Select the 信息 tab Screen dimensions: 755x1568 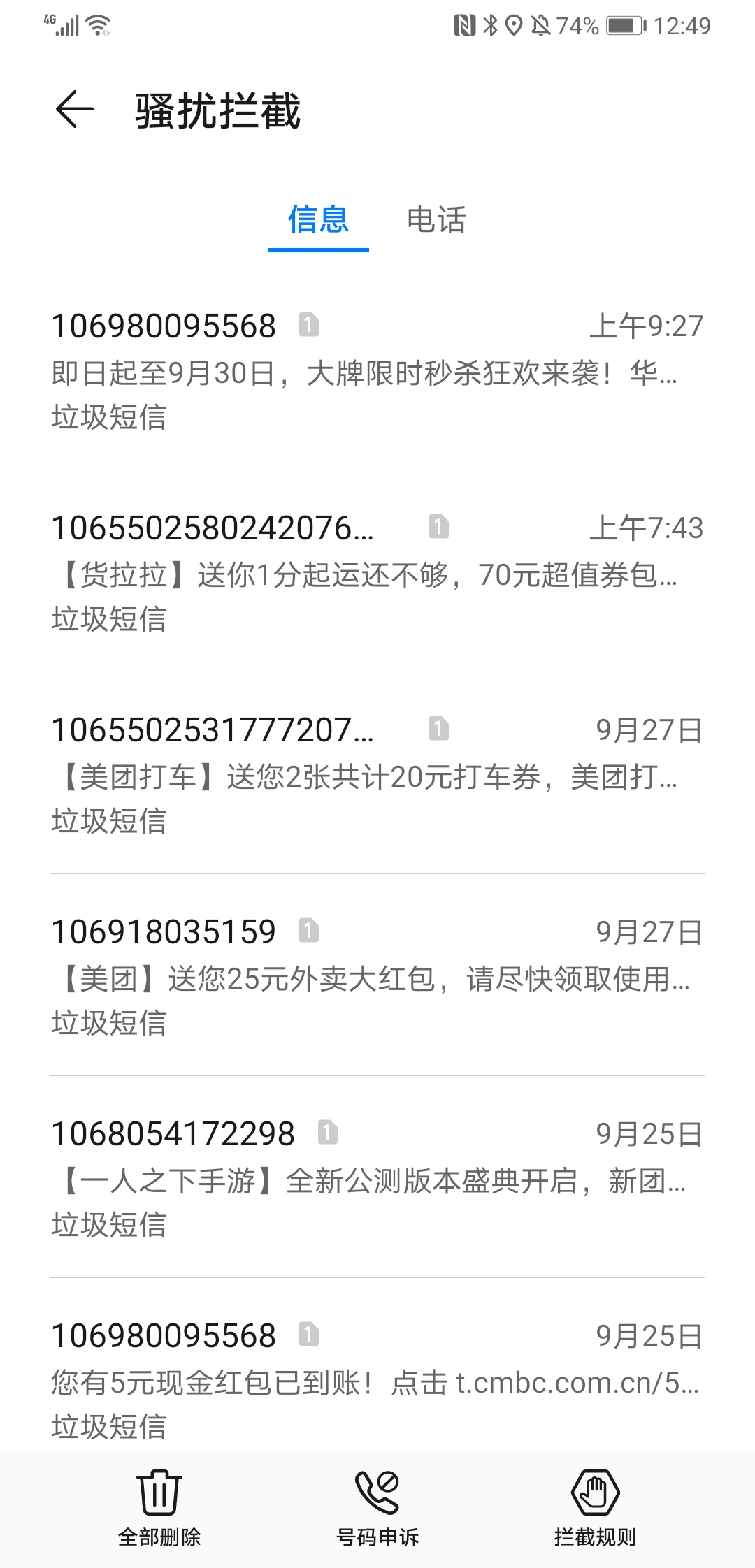pos(318,220)
